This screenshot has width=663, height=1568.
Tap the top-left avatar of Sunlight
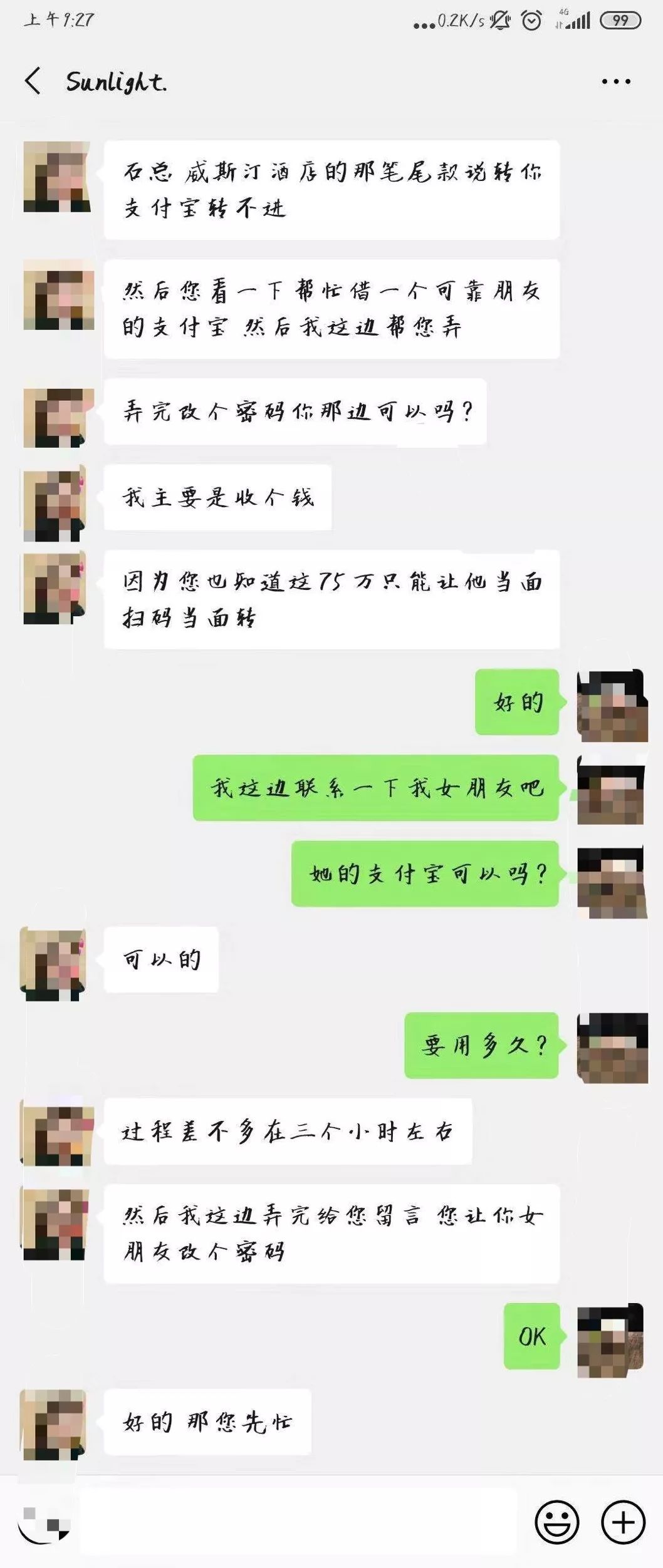[58, 177]
